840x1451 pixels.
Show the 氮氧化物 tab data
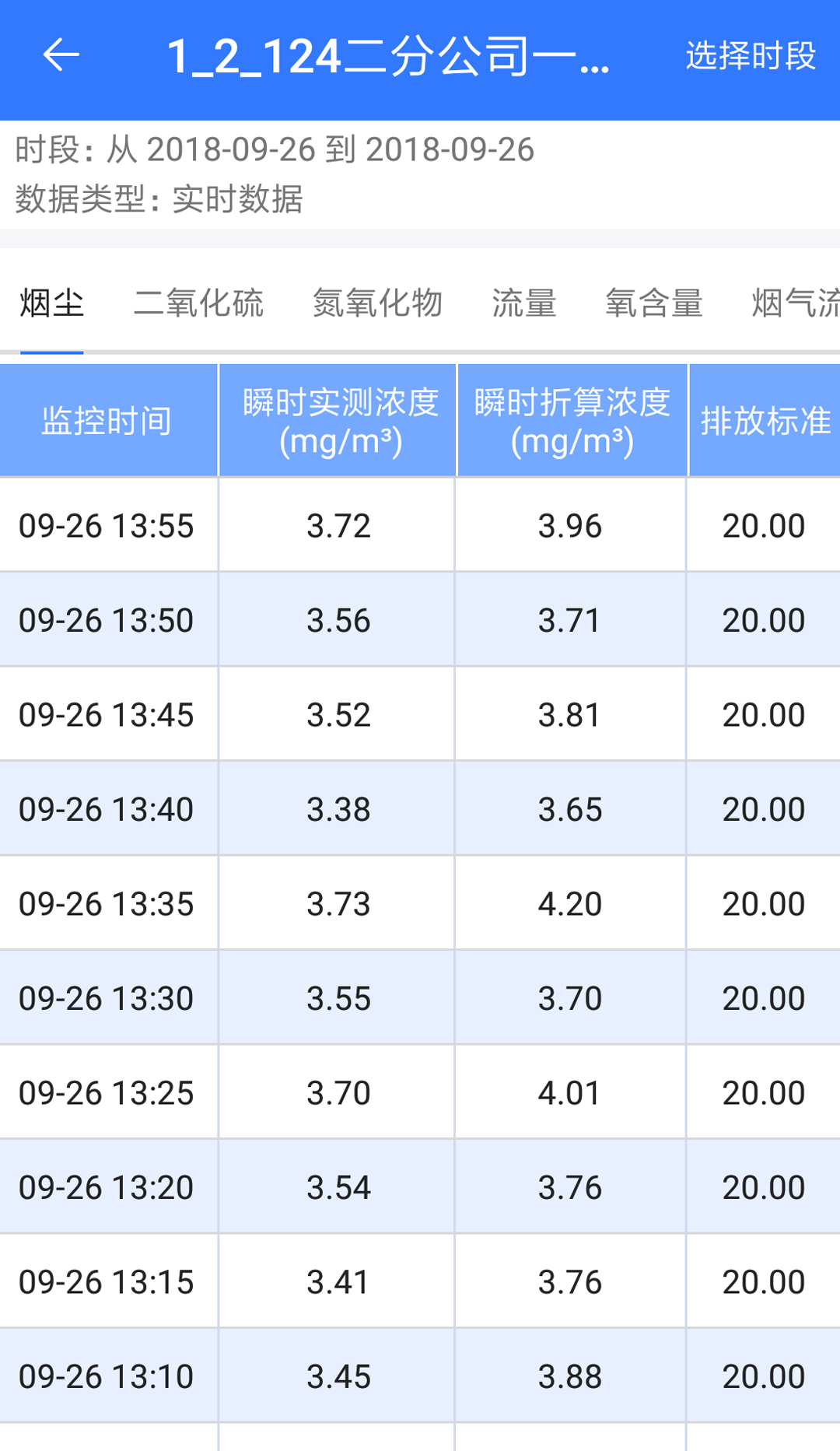pos(377,303)
